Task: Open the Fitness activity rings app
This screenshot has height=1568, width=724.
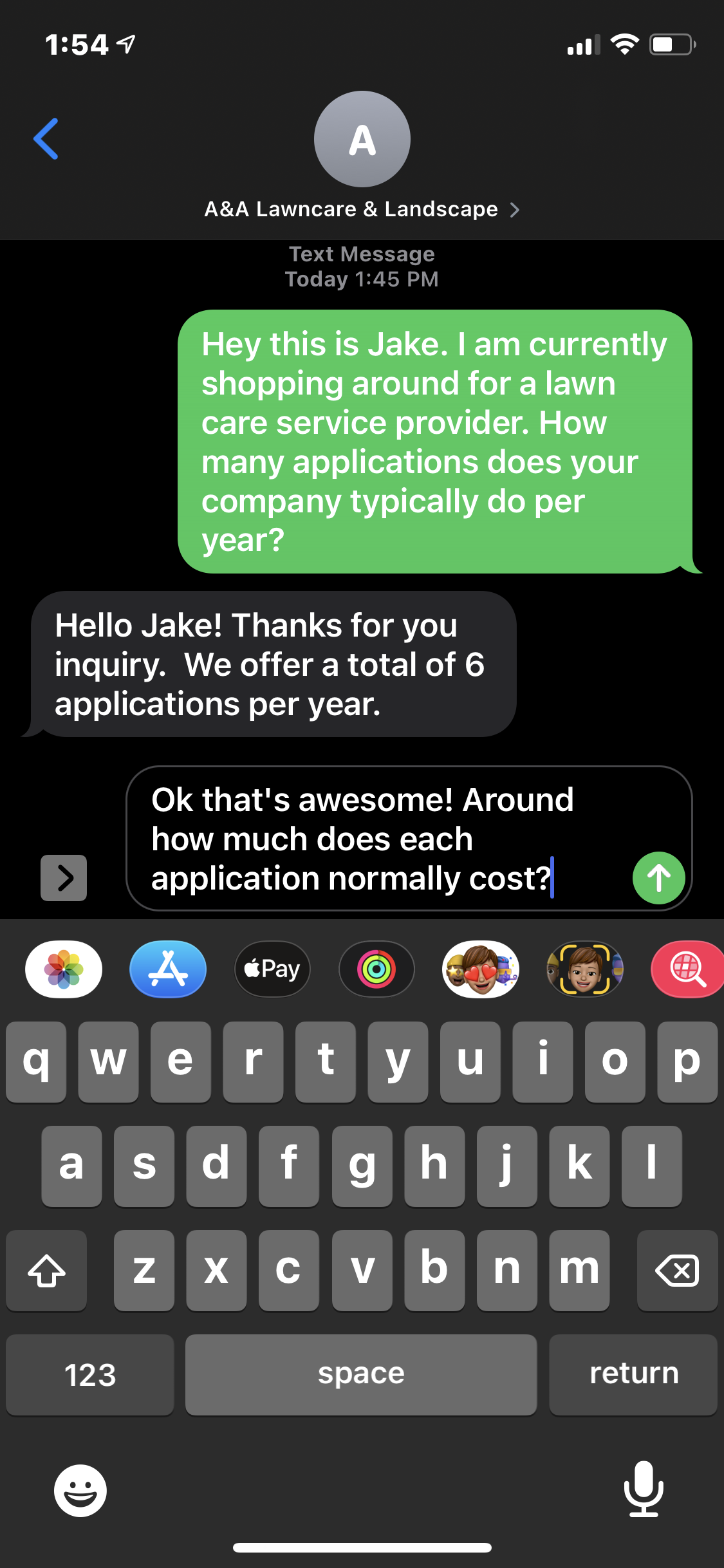Action: point(376,969)
